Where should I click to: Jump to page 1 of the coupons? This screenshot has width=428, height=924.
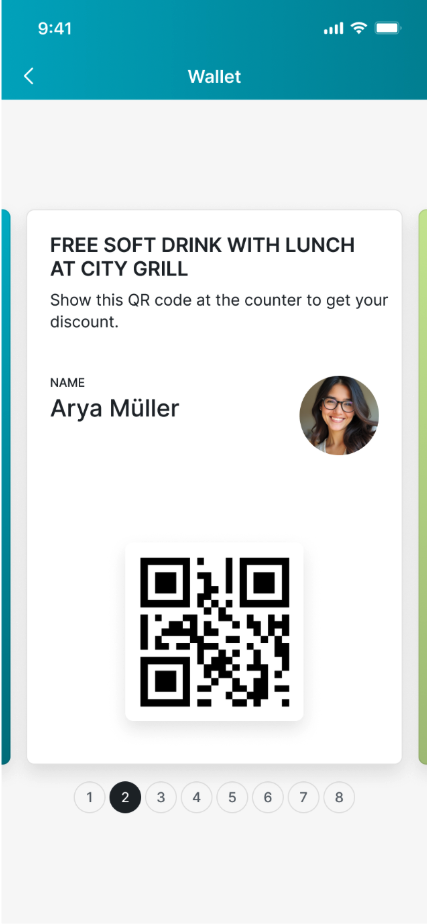(x=90, y=797)
